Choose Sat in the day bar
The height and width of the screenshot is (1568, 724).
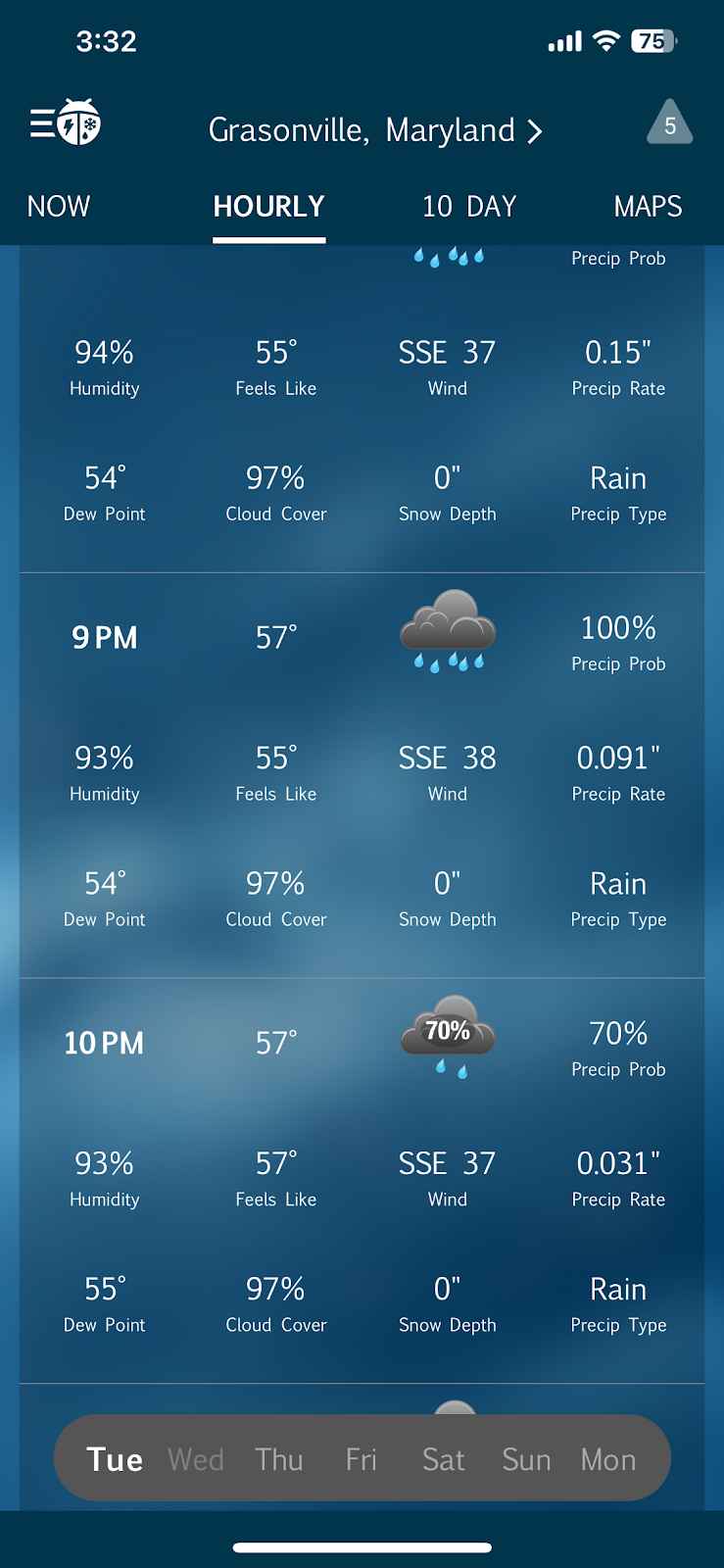[444, 1459]
